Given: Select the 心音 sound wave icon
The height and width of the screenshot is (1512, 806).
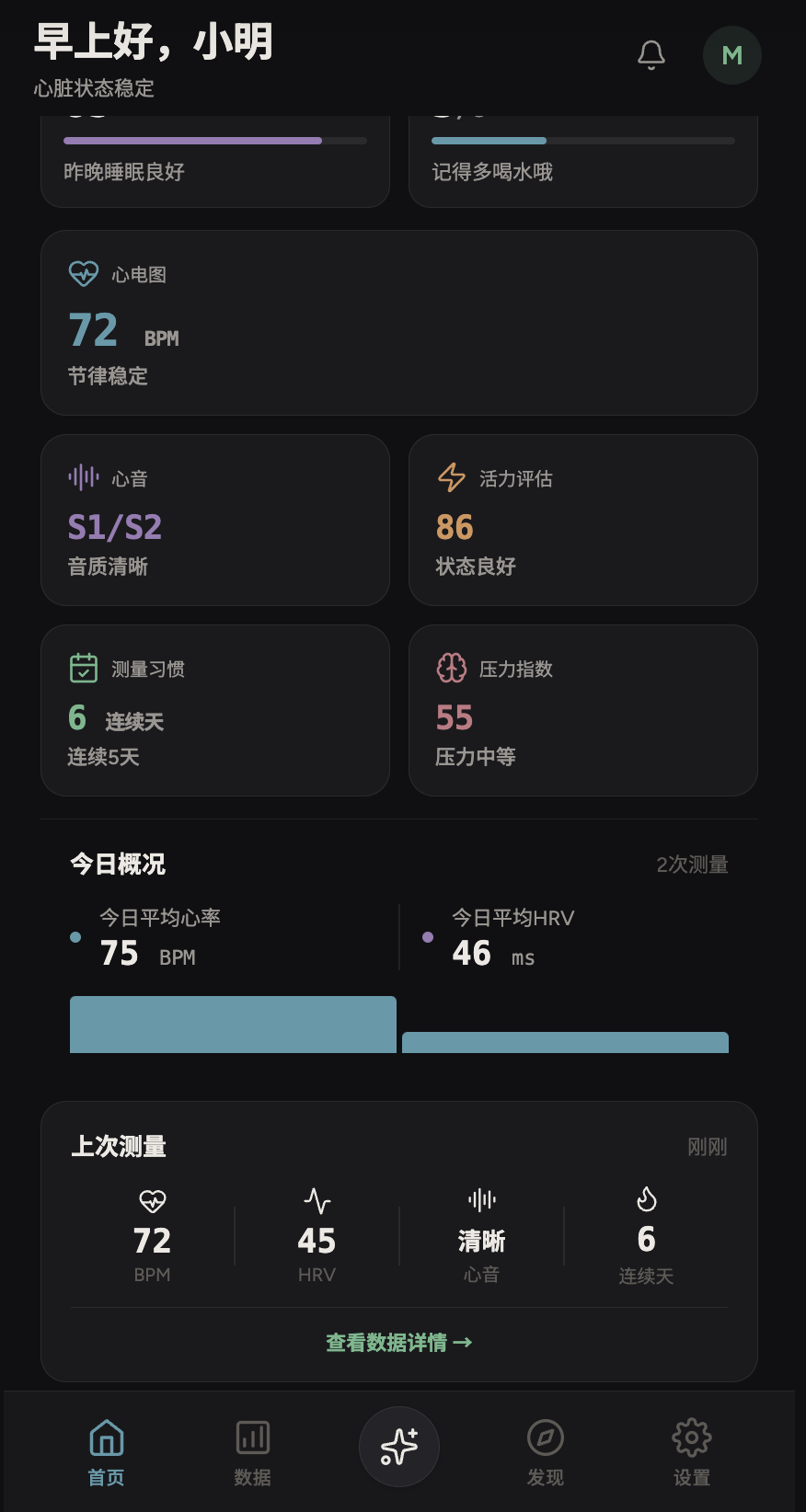Looking at the screenshot, I should pyautogui.click(x=82, y=477).
